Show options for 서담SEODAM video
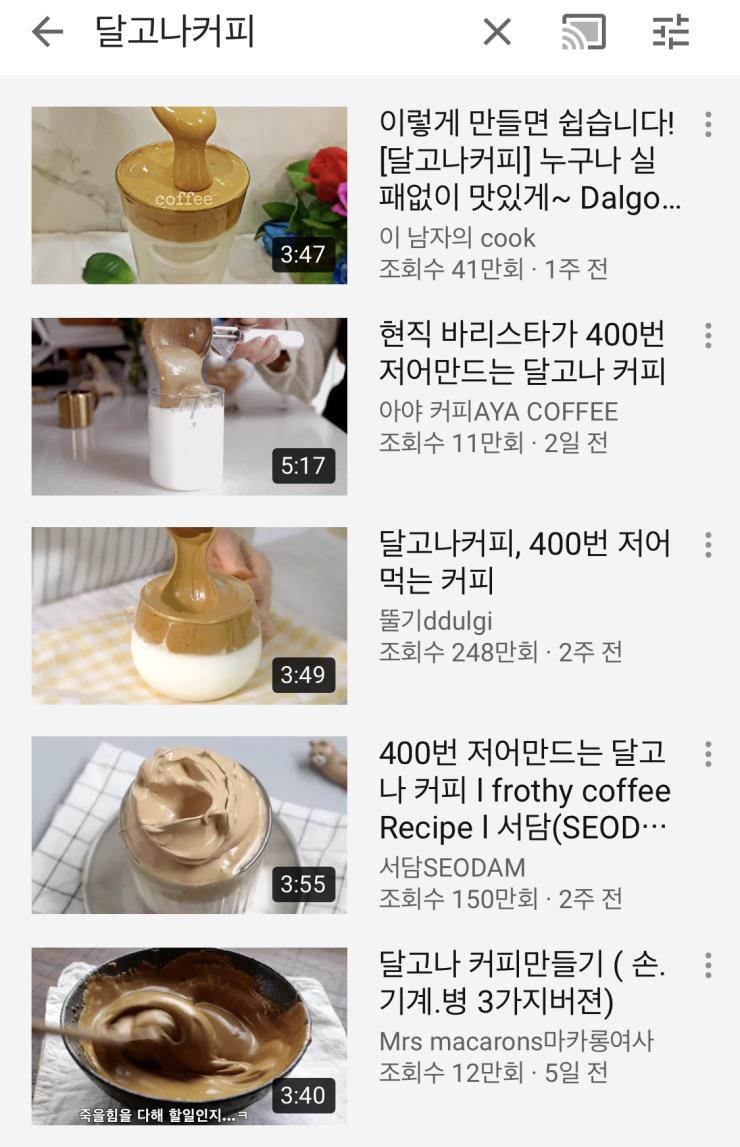Image resolution: width=740 pixels, height=1147 pixels. coord(708,754)
